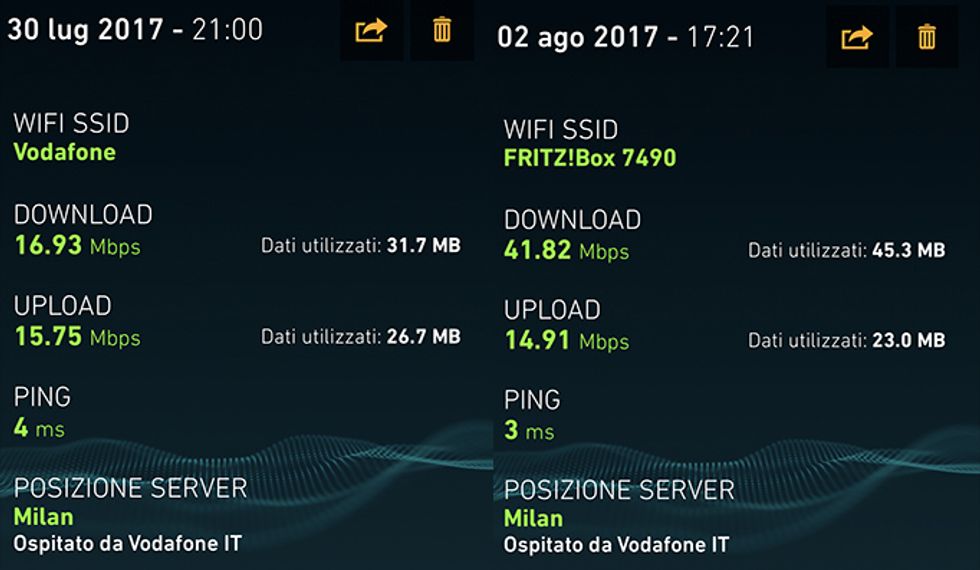Screen dimensions: 980x570
Task: Delete the 02 ago 2017 test result
Action: pyautogui.click(x=927, y=38)
